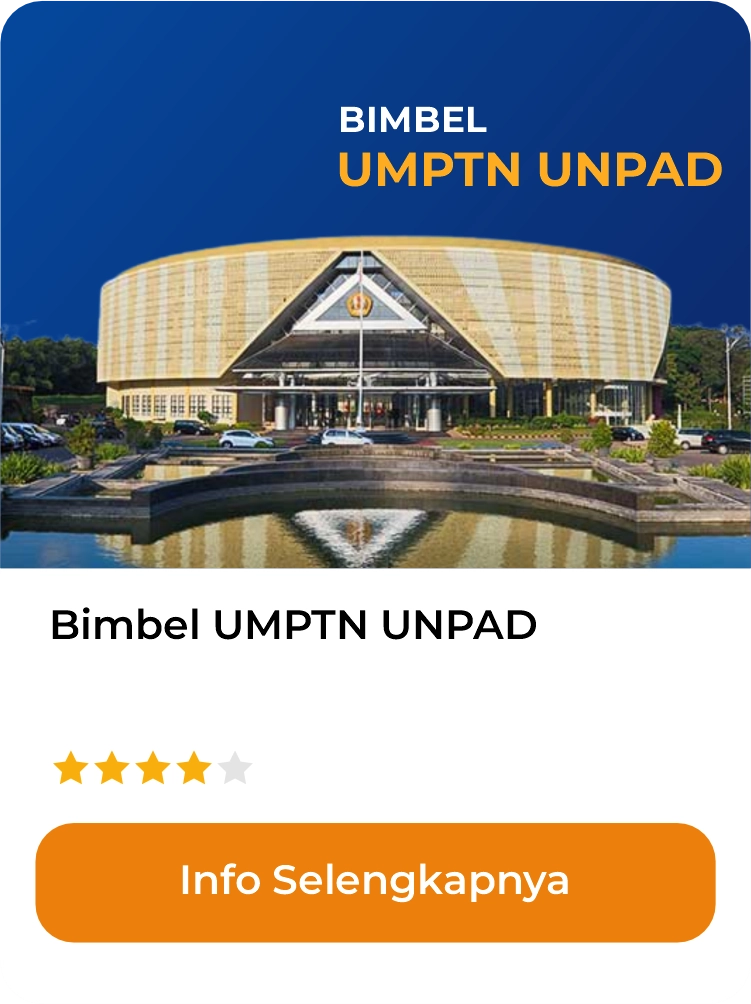The image size is (751, 1004).
Task: Click the star rating row
Action: coord(152,768)
